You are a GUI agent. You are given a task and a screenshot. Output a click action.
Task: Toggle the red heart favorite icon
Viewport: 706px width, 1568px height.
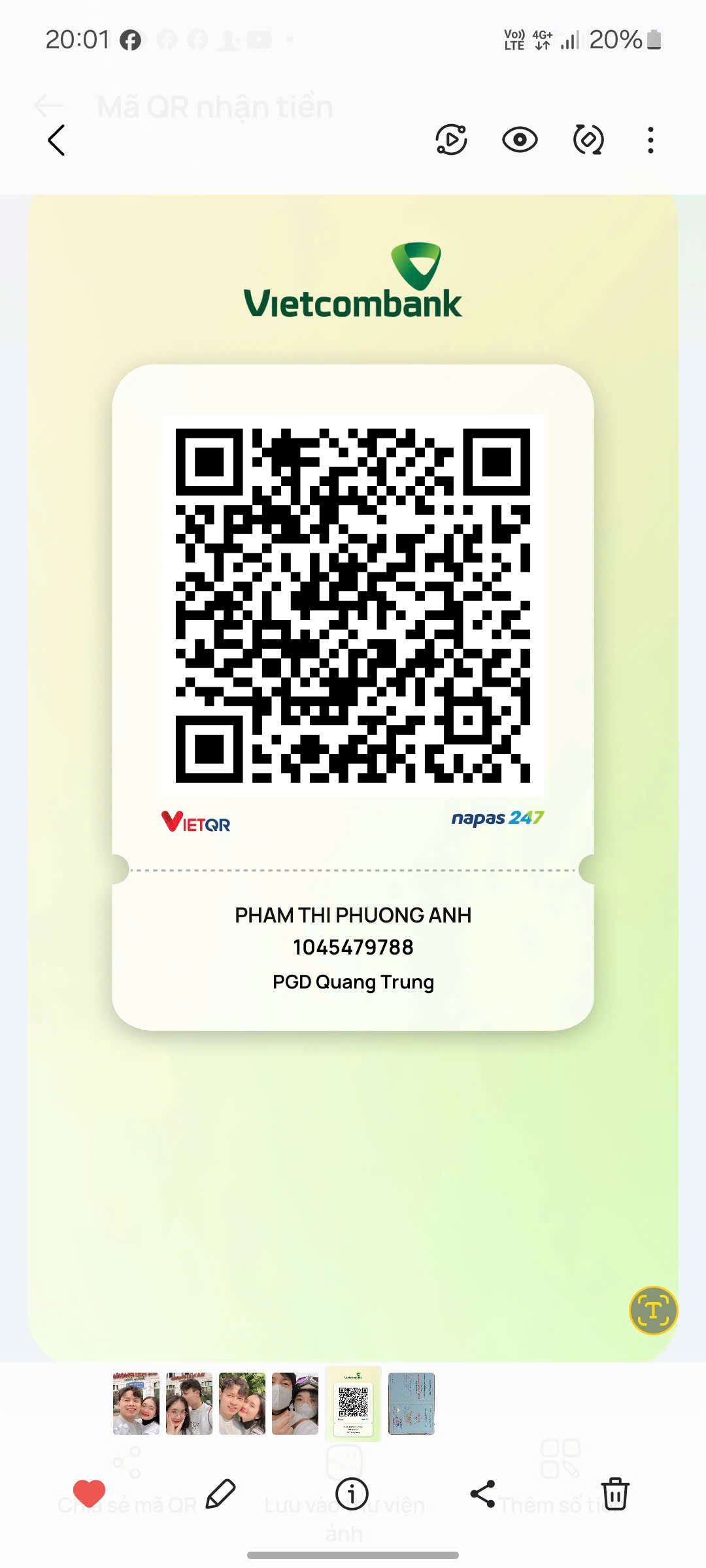click(x=89, y=1493)
